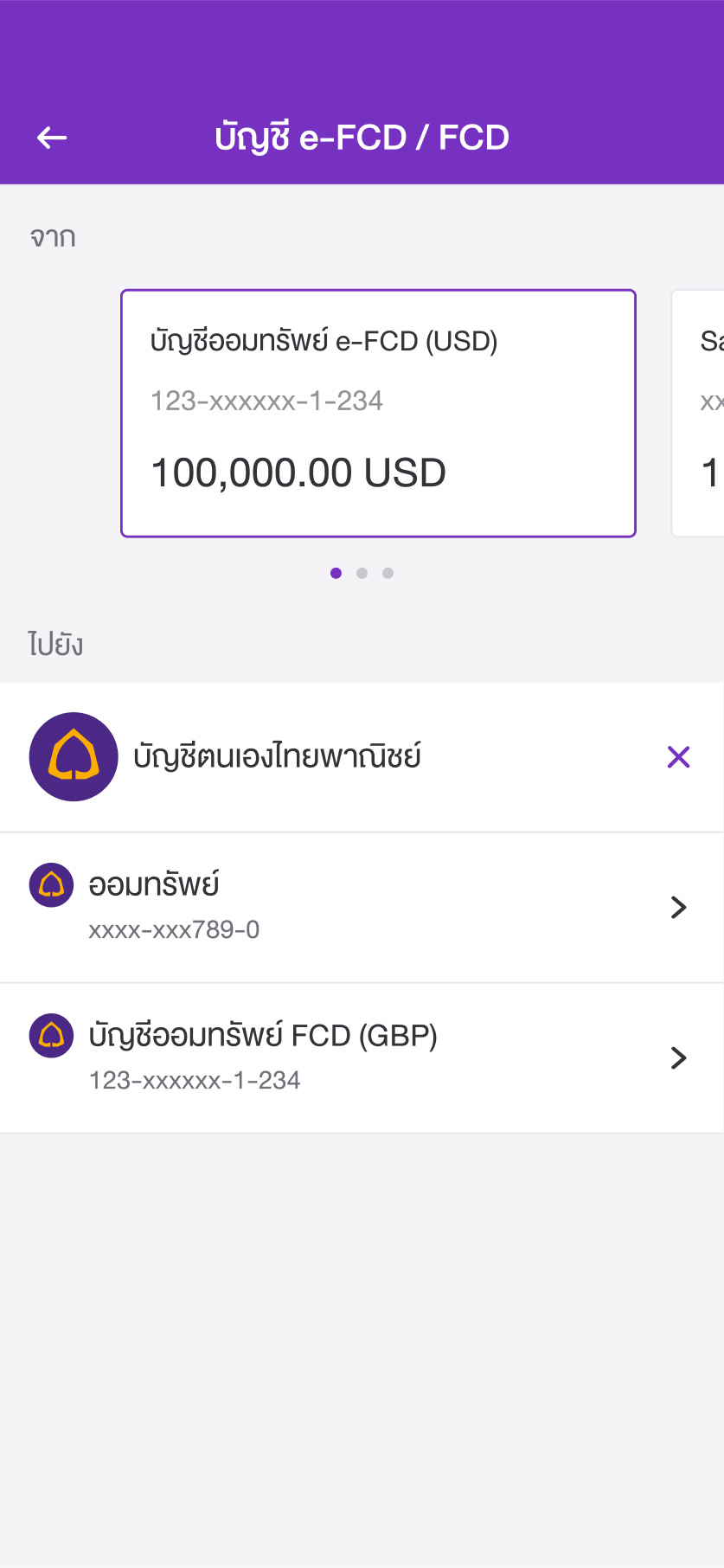The image size is (724, 1568).
Task: Tap the account carousel page indicator dots
Action: pyautogui.click(x=362, y=573)
